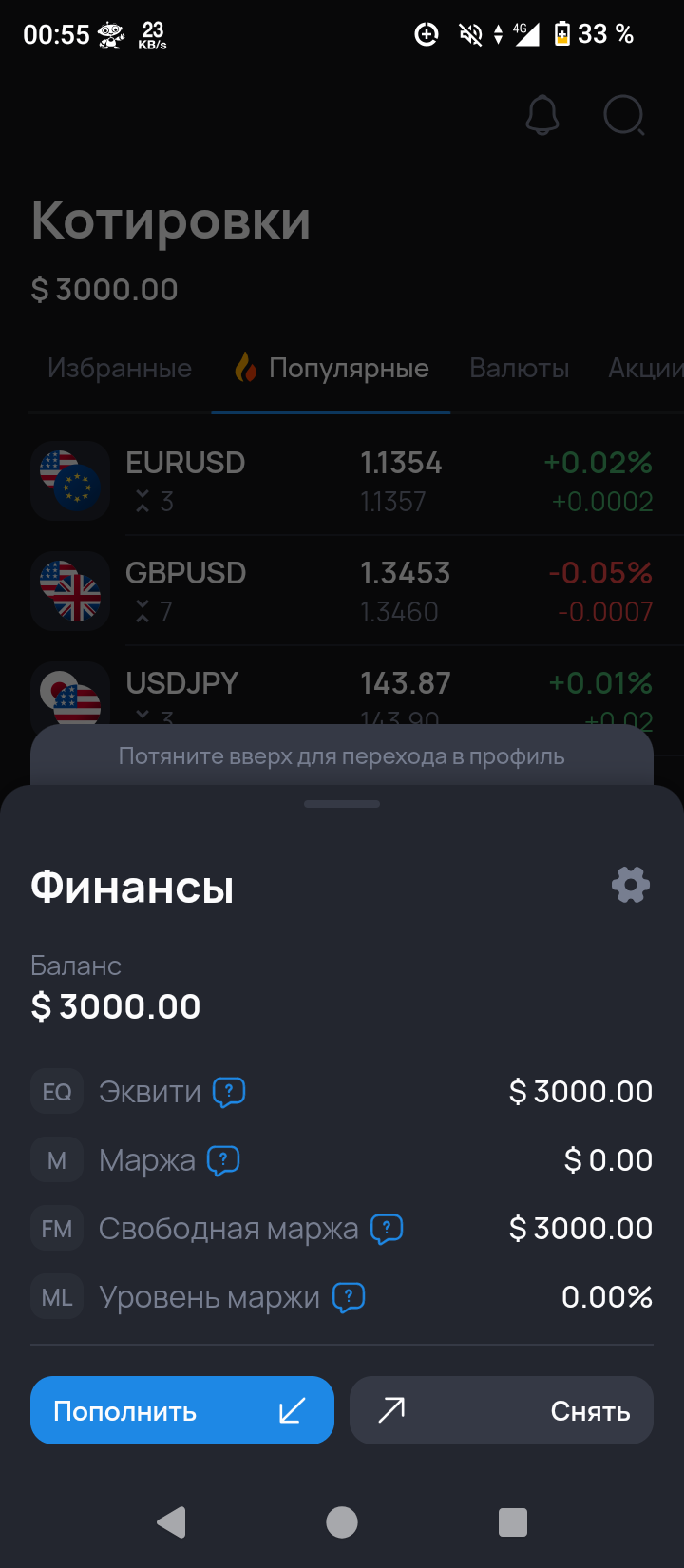Select the Популярные tab
This screenshot has width=684, height=1568.
pyautogui.click(x=332, y=368)
